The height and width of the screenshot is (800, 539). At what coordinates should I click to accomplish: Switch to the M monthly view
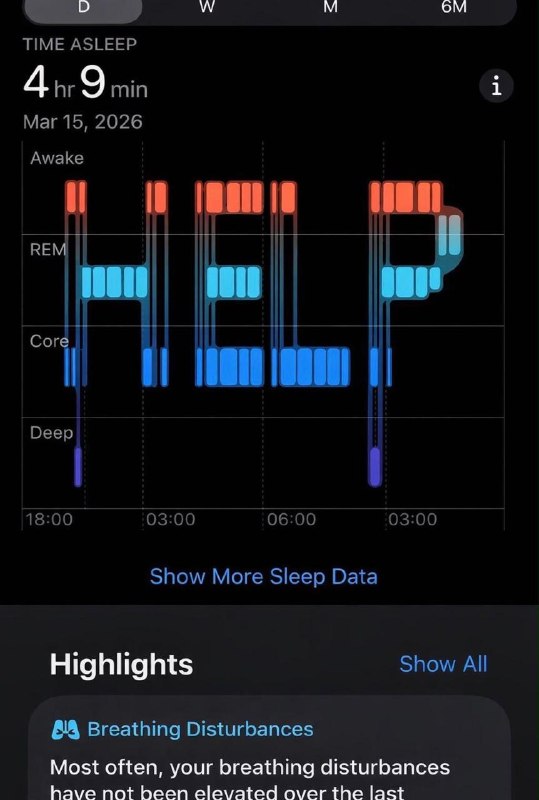(331, 9)
